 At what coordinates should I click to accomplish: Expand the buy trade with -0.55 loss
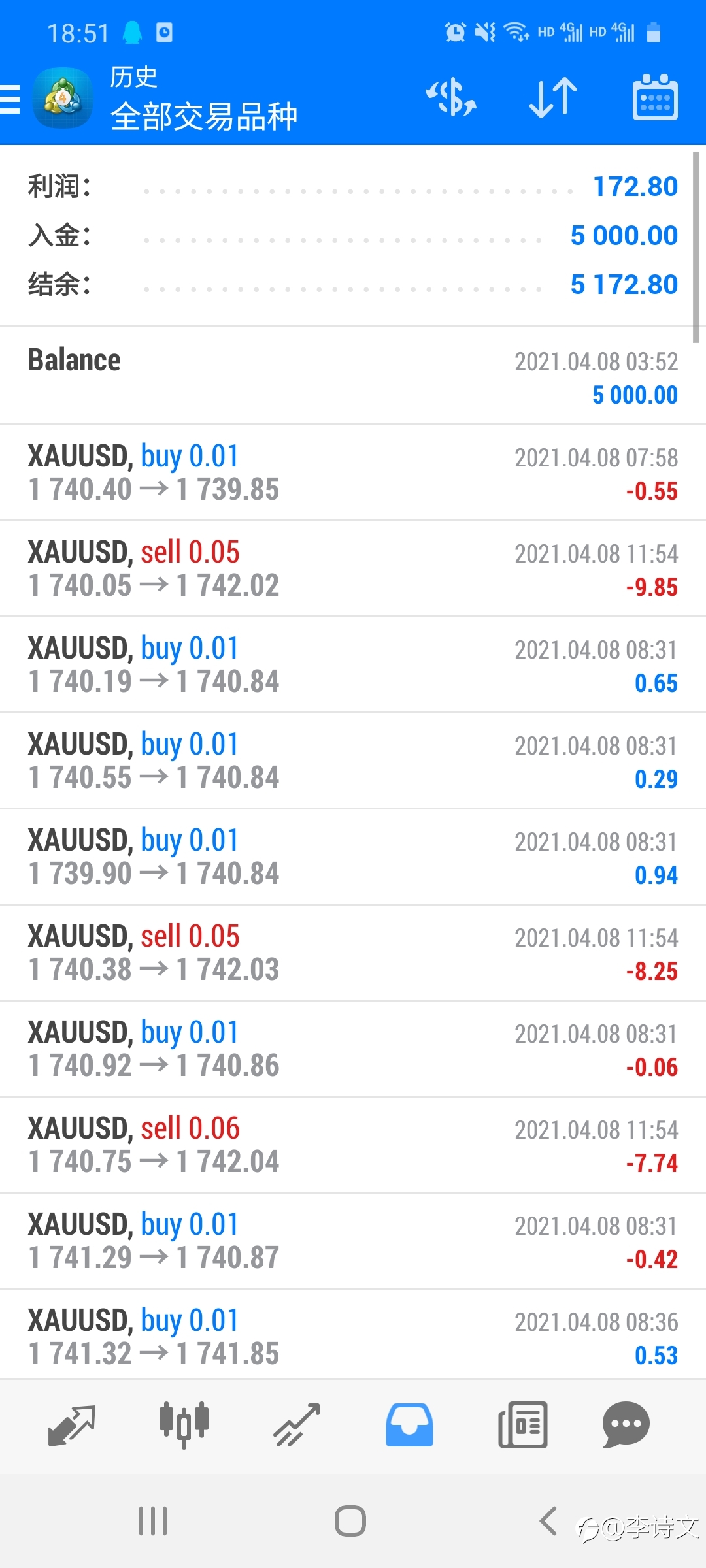click(353, 473)
